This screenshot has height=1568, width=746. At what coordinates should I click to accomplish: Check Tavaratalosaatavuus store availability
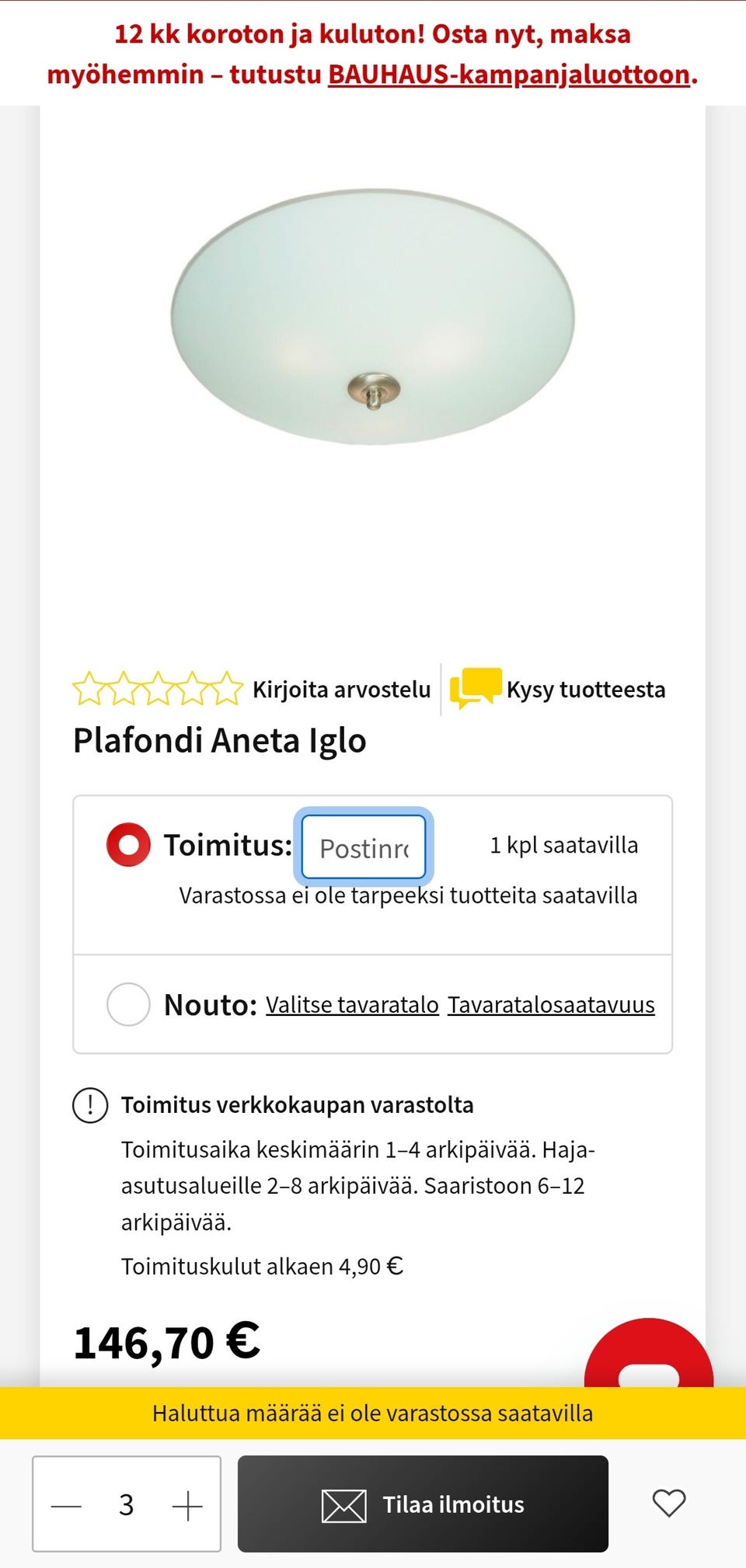(x=550, y=1004)
